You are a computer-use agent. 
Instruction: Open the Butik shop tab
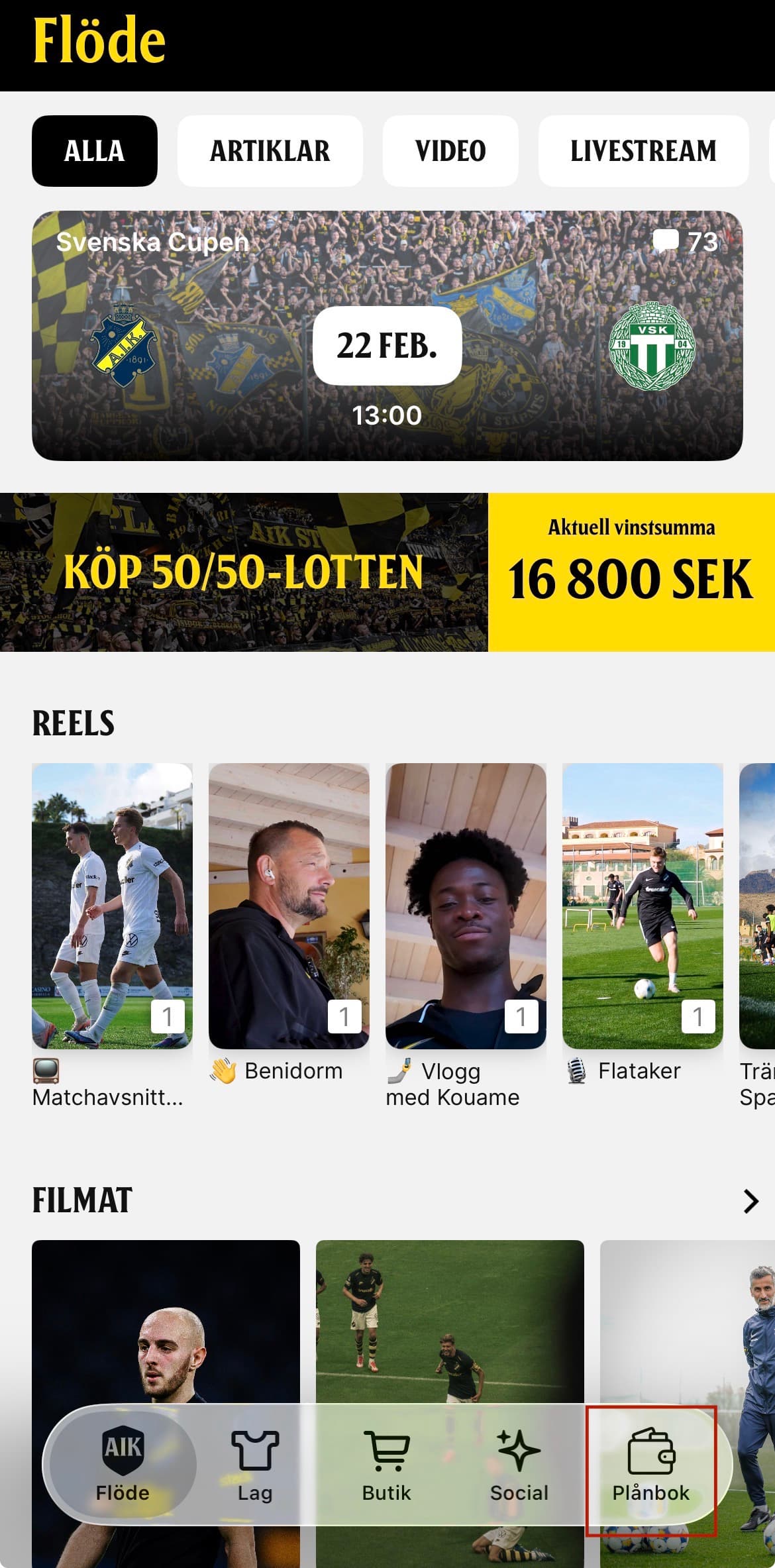(x=387, y=1465)
